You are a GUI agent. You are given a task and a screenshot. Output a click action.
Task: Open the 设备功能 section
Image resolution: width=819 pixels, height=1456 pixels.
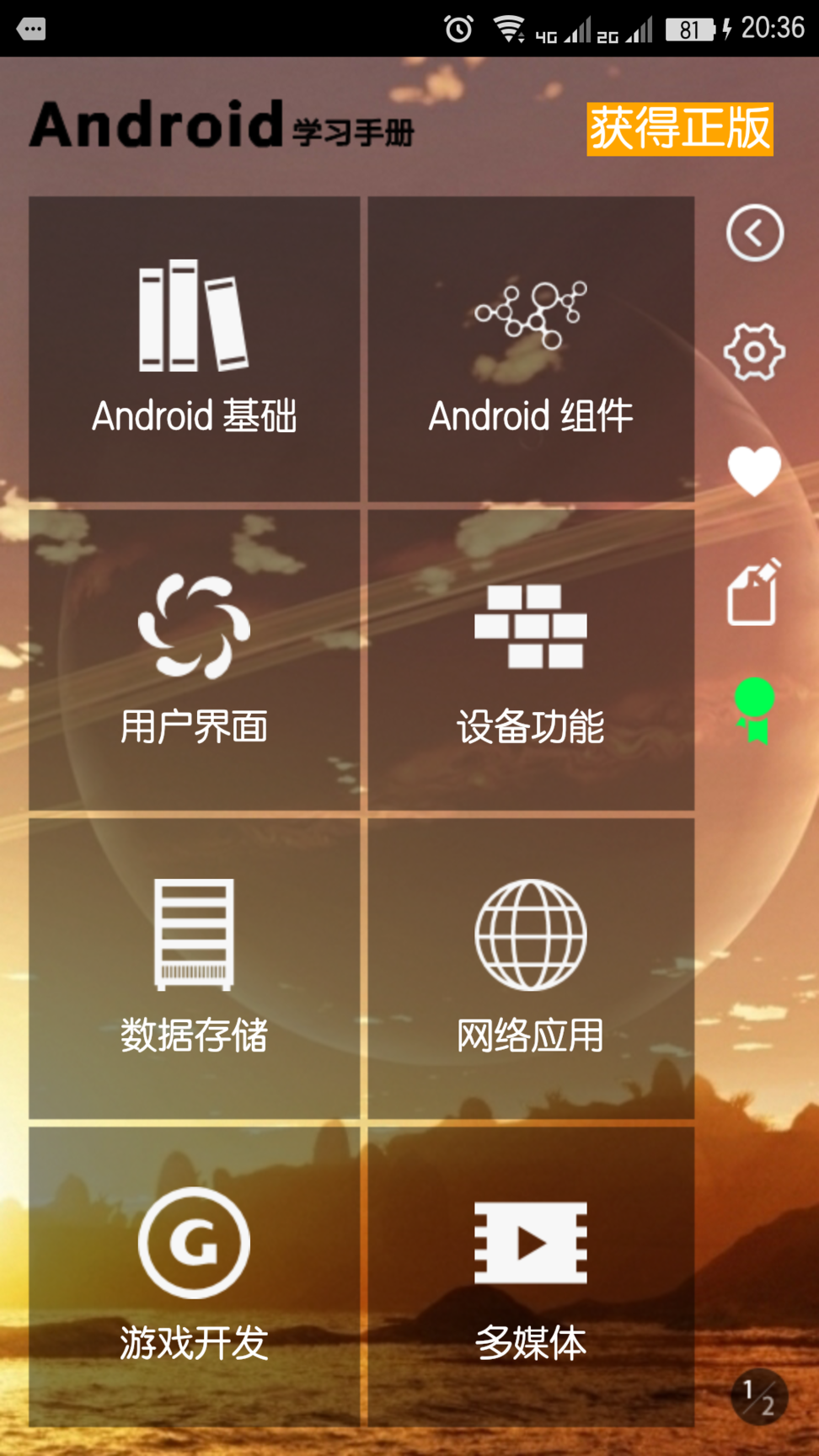(x=531, y=660)
